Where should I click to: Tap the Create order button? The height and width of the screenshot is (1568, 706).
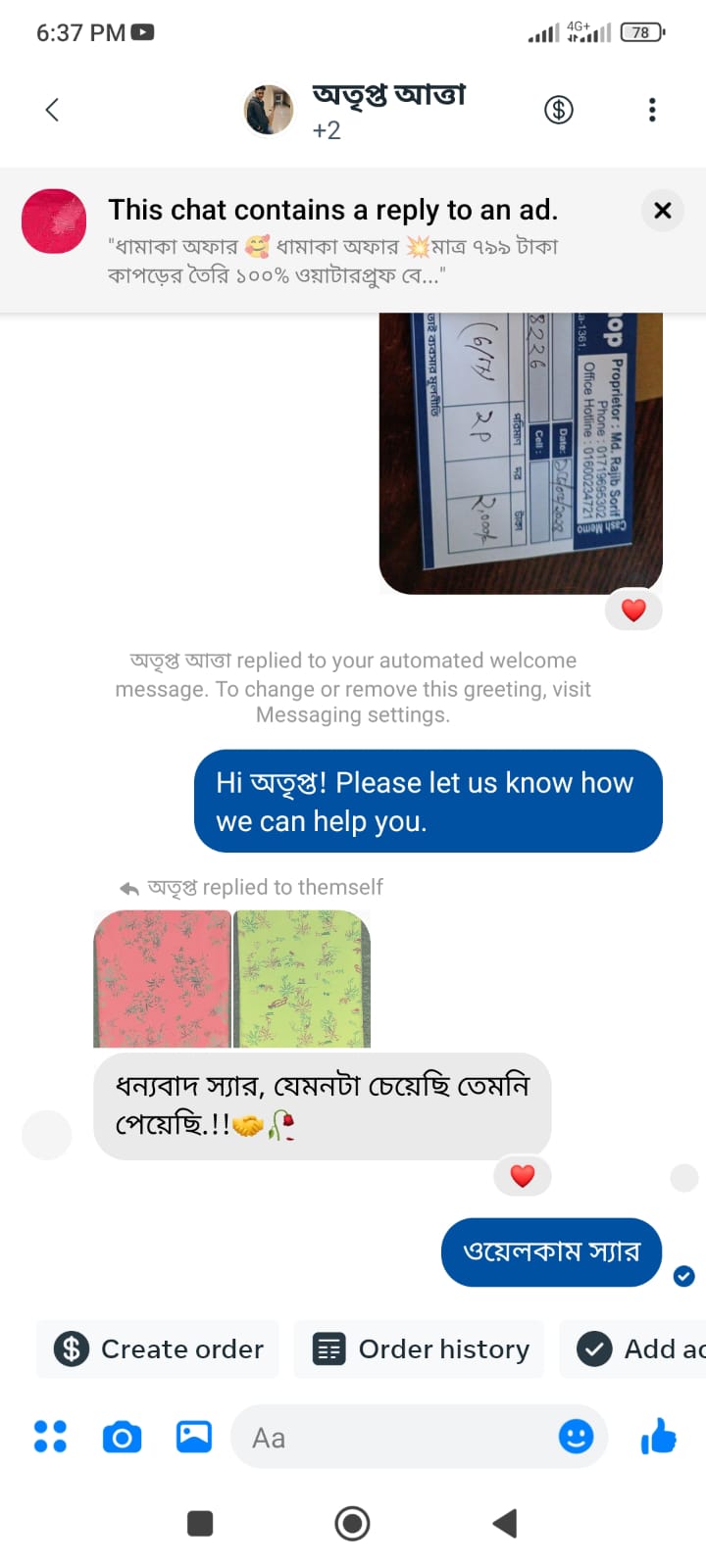click(x=158, y=1349)
